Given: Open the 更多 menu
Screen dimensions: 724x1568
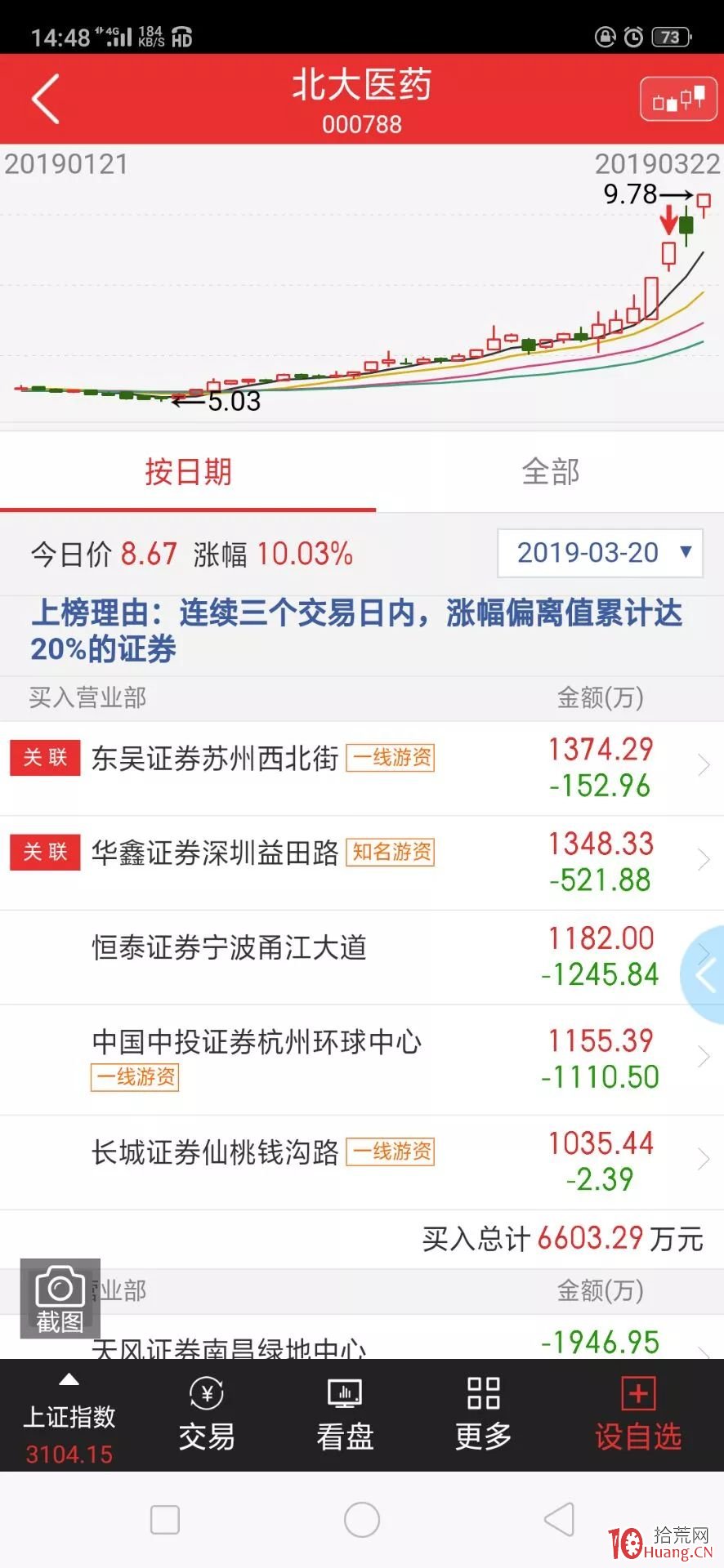Looking at the screenshot, I should [x=483, y=1416].
